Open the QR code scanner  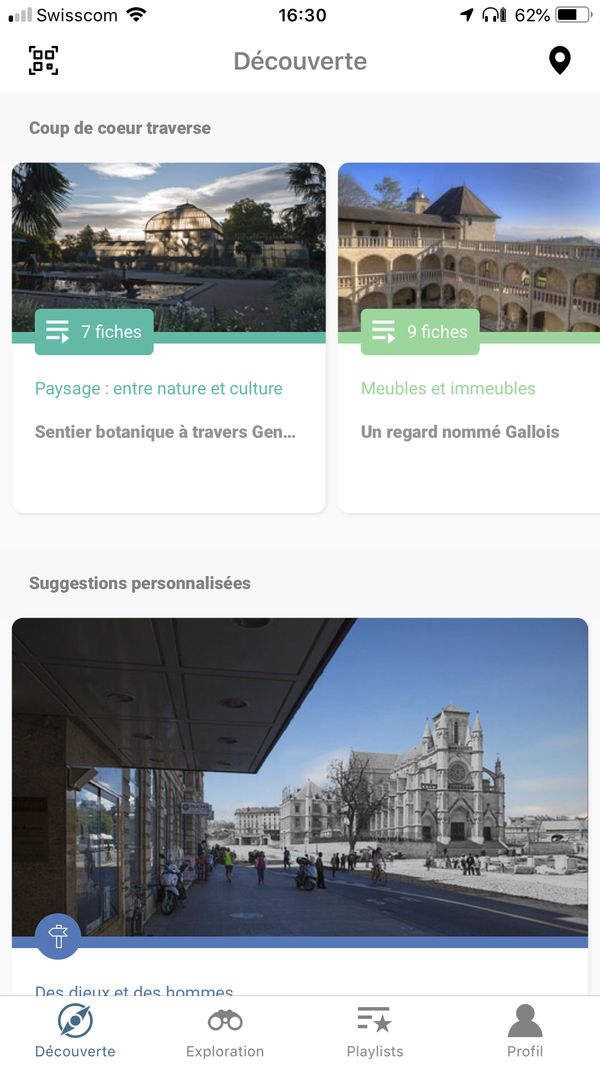tap(43, 61)
